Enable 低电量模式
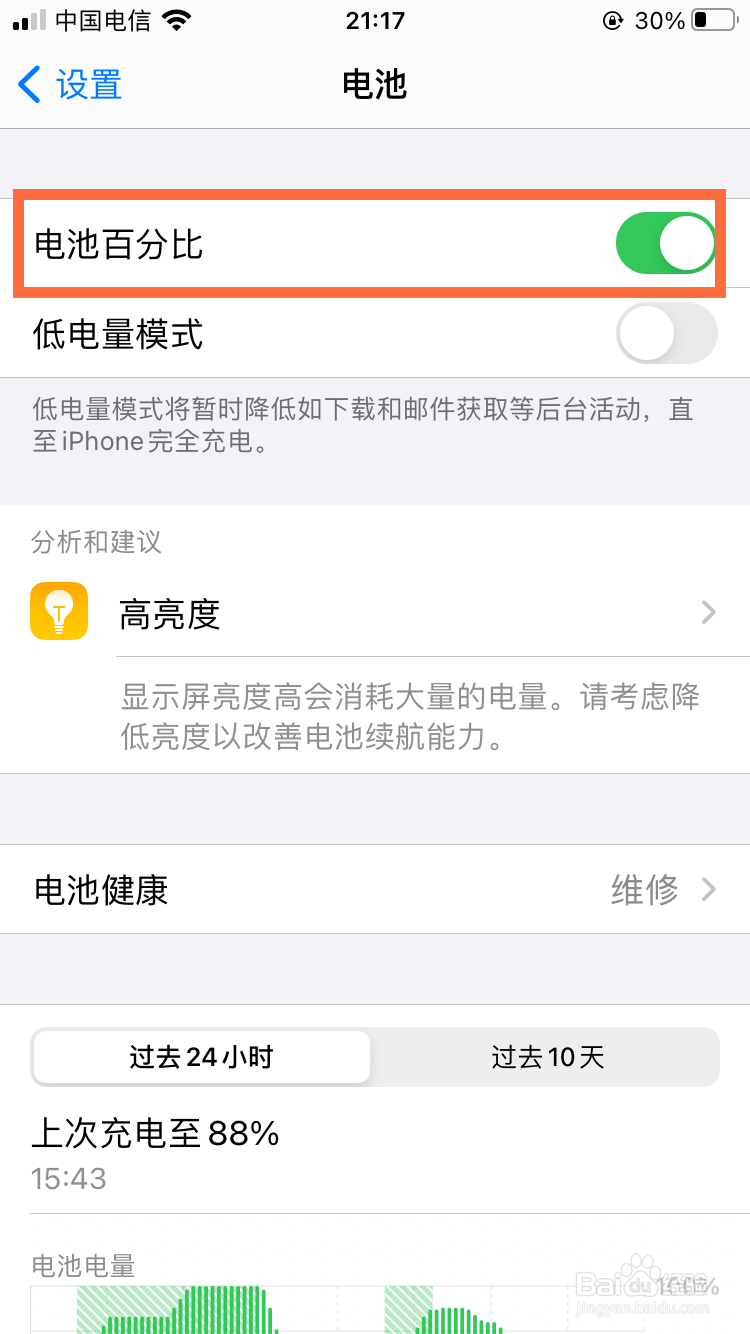The height and width of the screenshot is (1334, 750). point(665,333)
